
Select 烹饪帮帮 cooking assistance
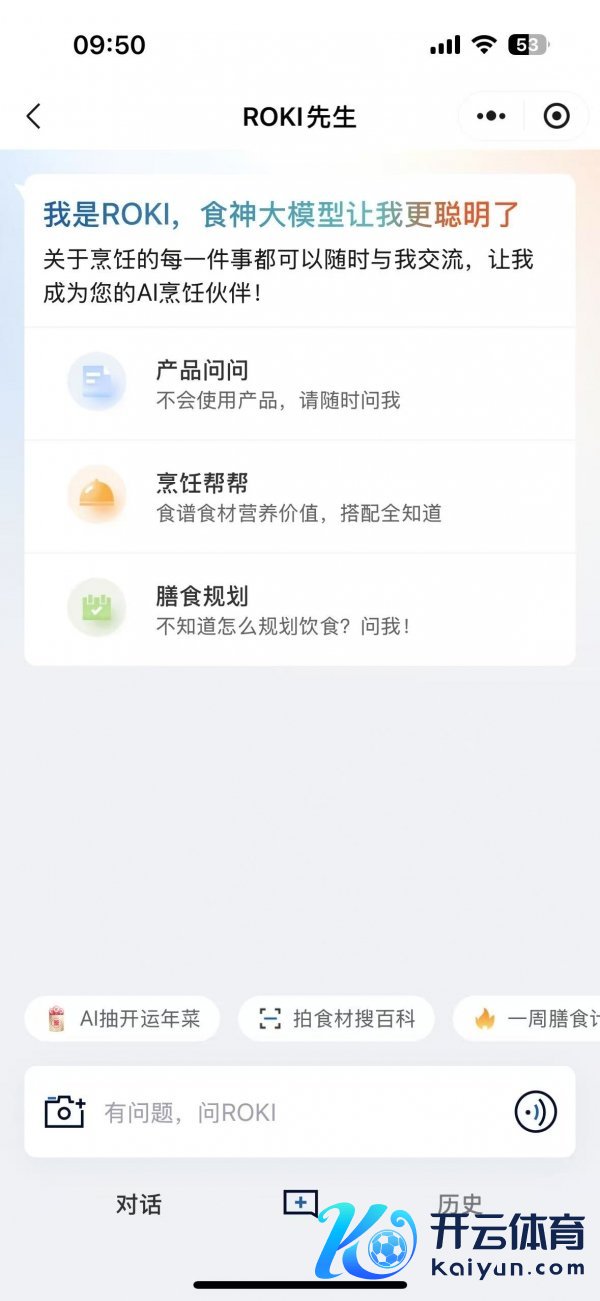(x=299, y=497)
